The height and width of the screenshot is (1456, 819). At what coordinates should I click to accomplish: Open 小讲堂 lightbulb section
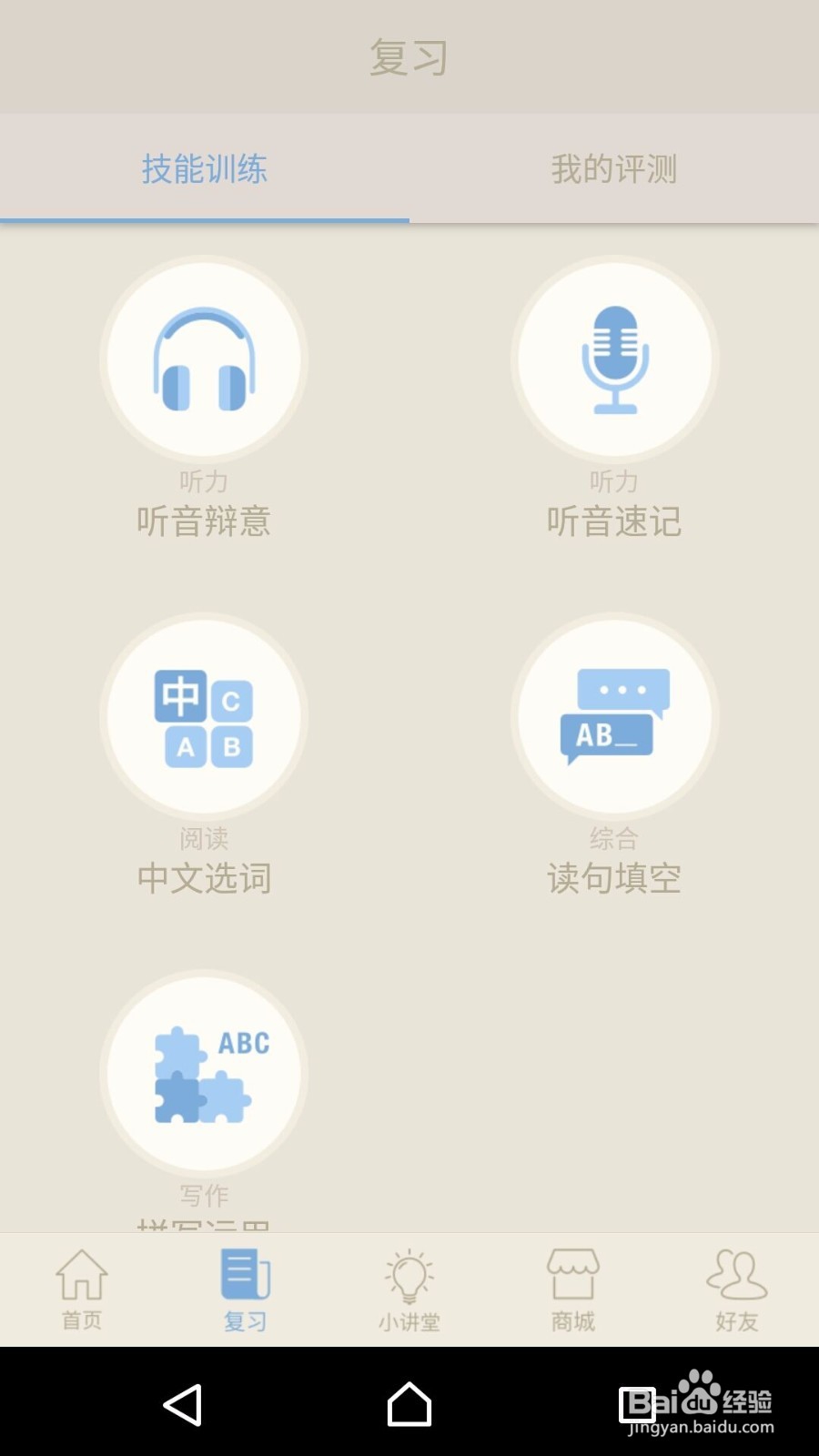click(x=409, y=1288)
